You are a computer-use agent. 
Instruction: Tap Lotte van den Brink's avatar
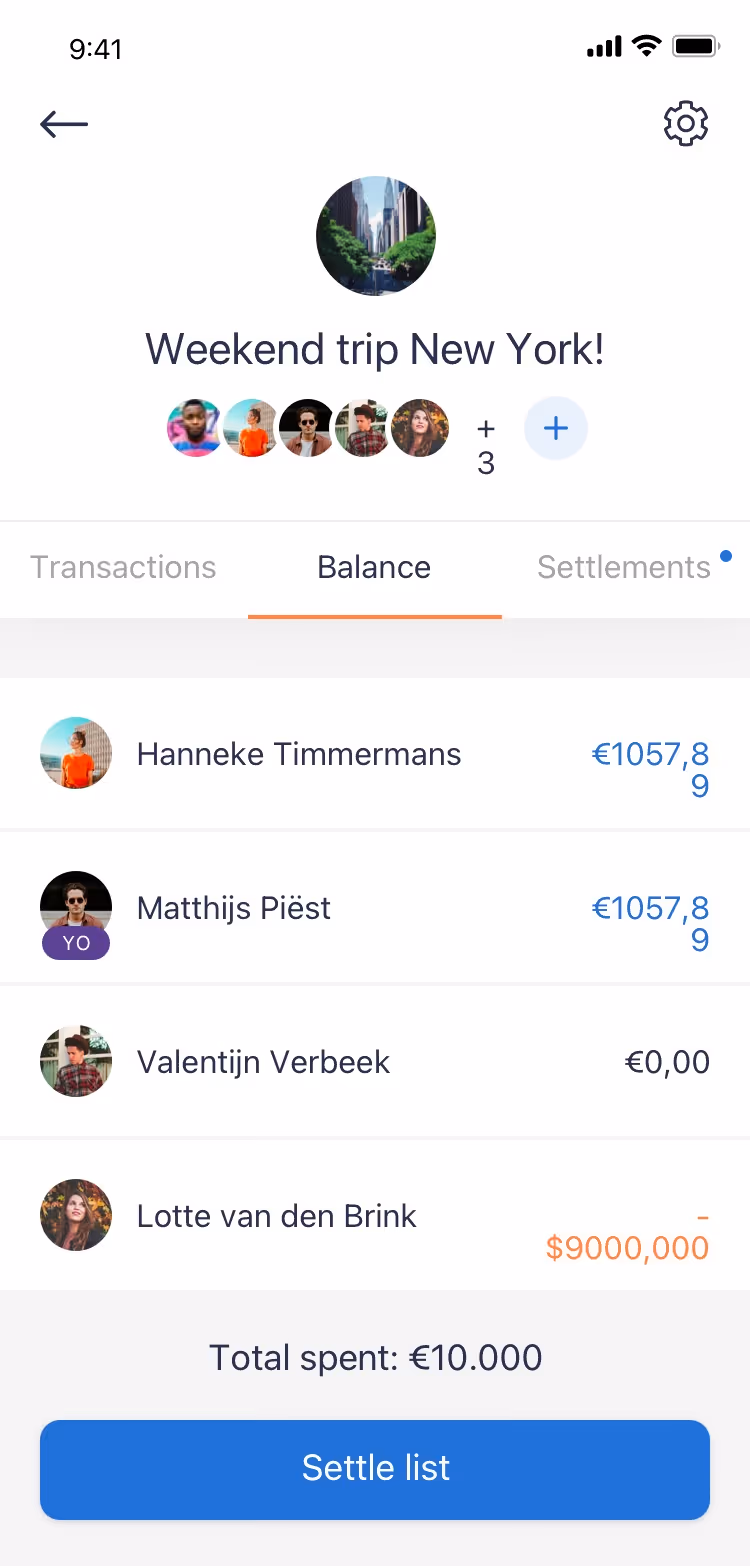click(76, 1215)
